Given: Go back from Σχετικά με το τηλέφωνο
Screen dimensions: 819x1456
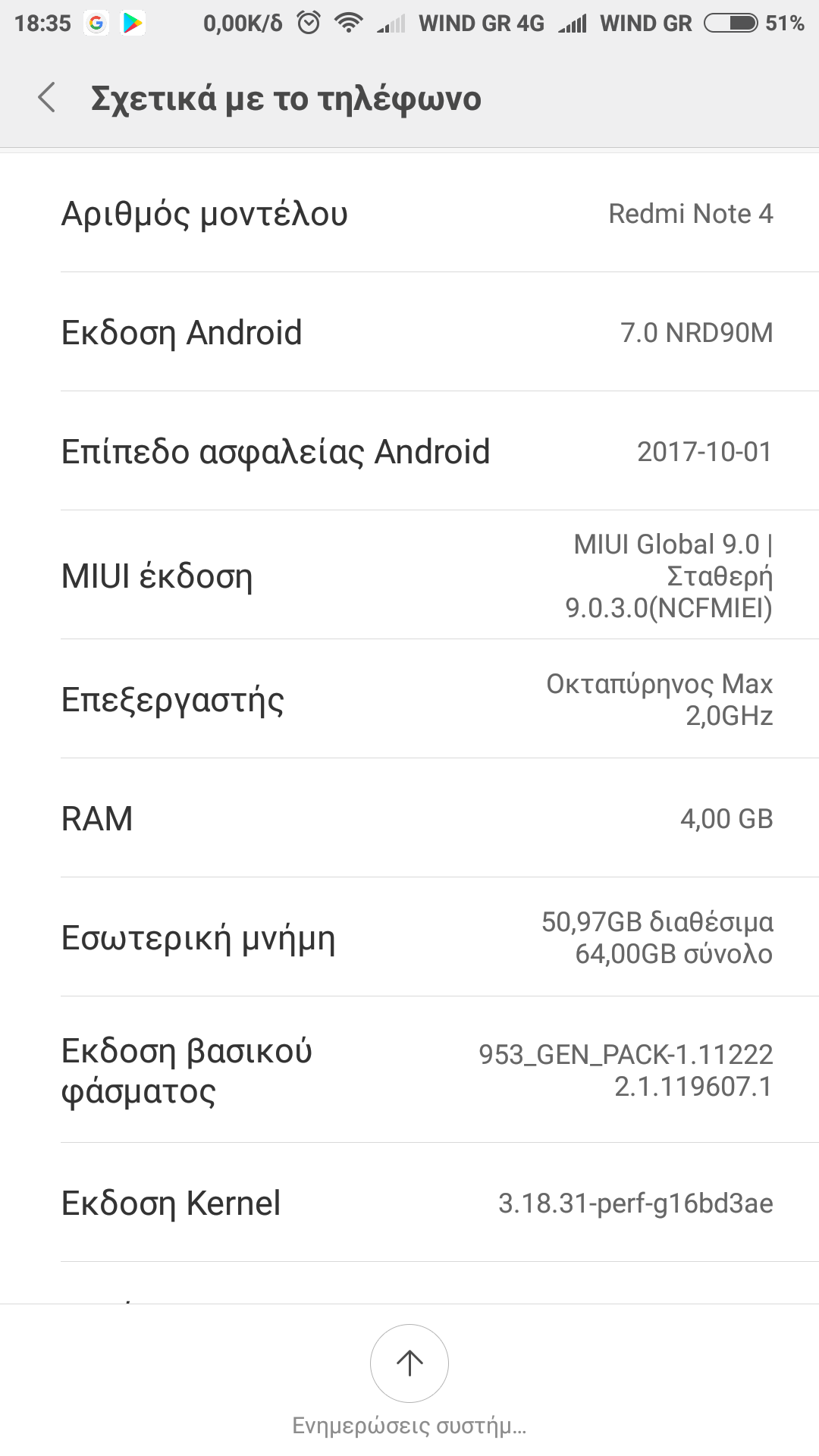Looking at the screenshot, I should [x=47, y=98].
